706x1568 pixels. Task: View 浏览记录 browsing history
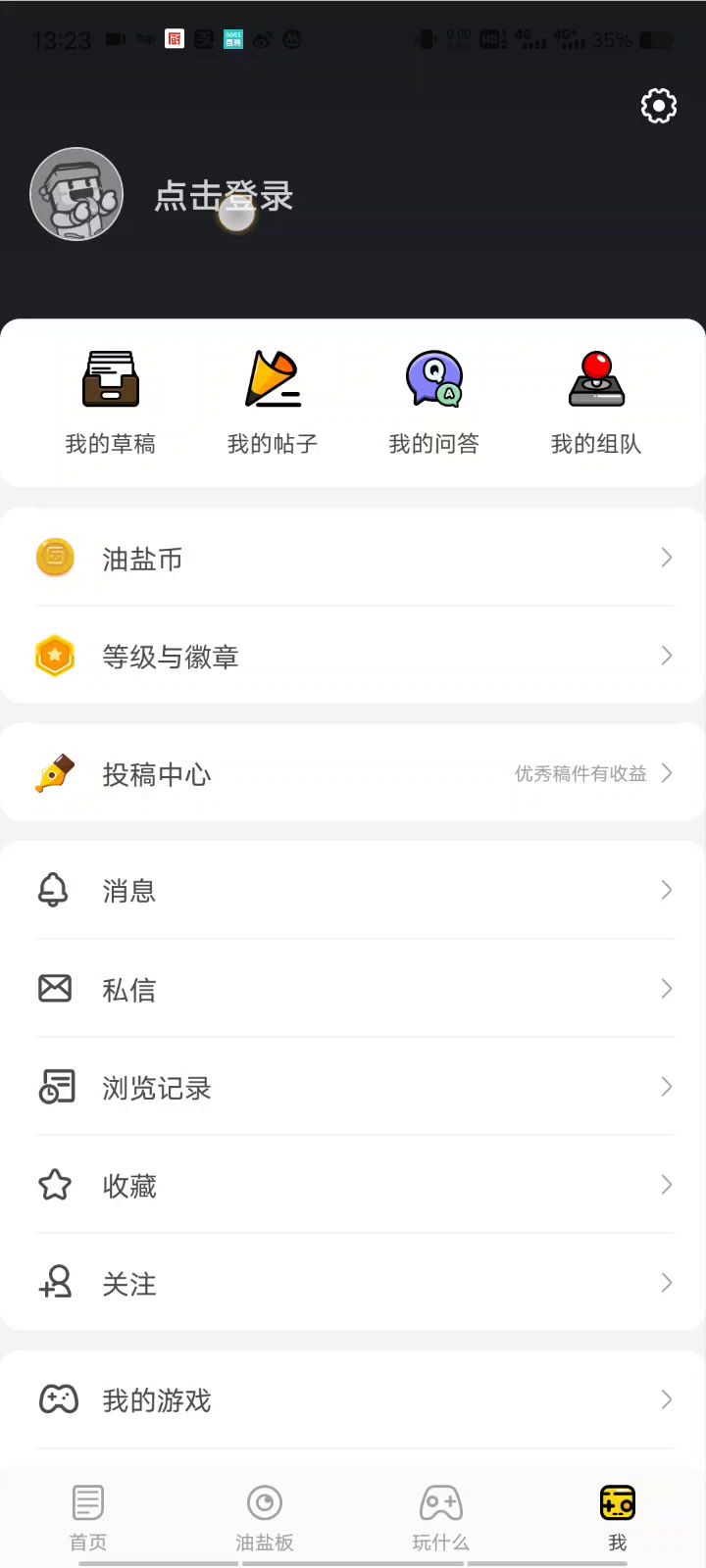353,1087
